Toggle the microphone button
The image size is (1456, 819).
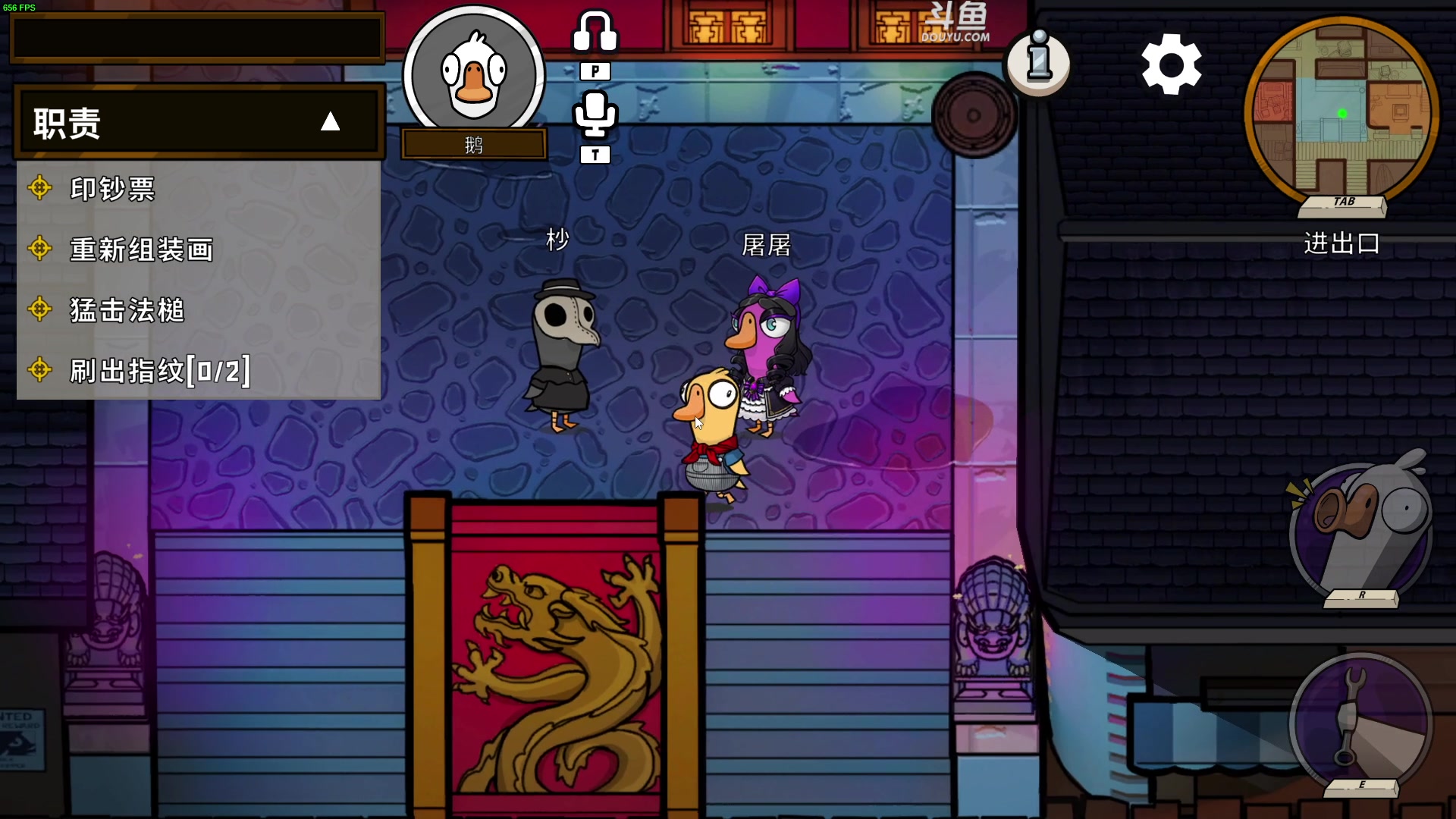(x=595, y=115)
